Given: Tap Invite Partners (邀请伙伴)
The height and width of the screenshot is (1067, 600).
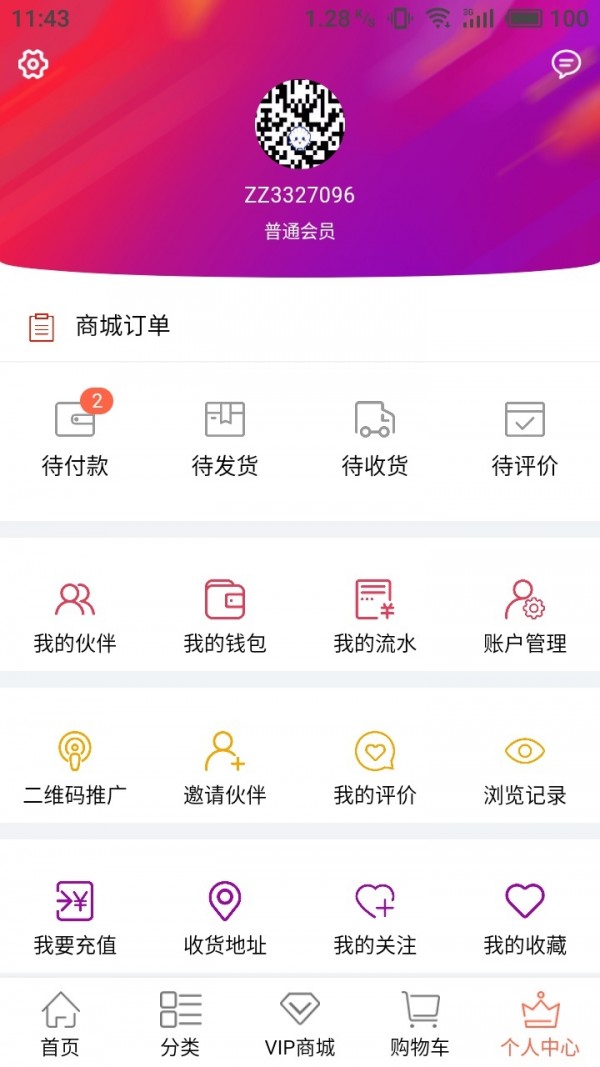Looking at the screenshot, I should 225,767.
